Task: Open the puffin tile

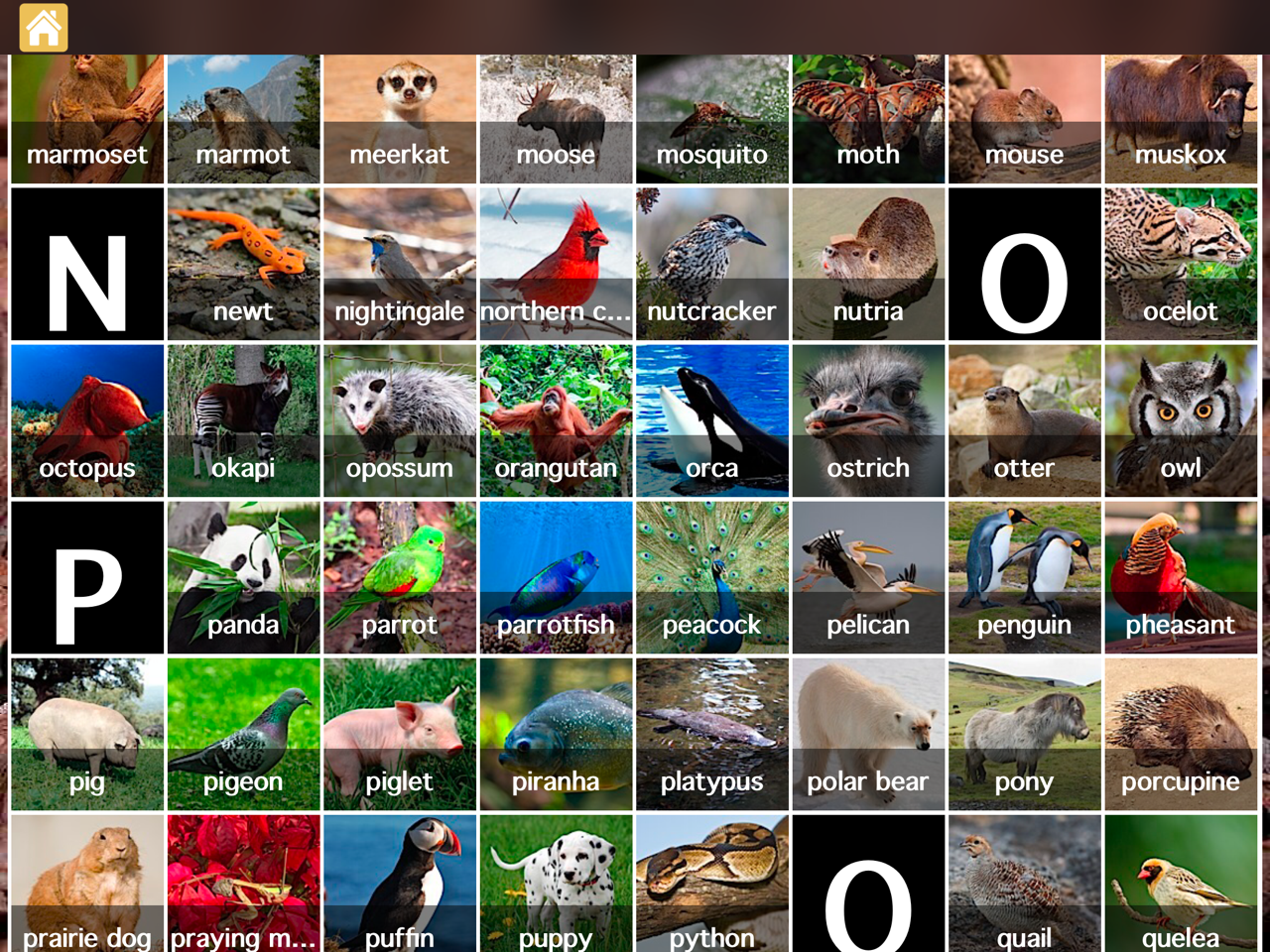Action: coord(400,883)
